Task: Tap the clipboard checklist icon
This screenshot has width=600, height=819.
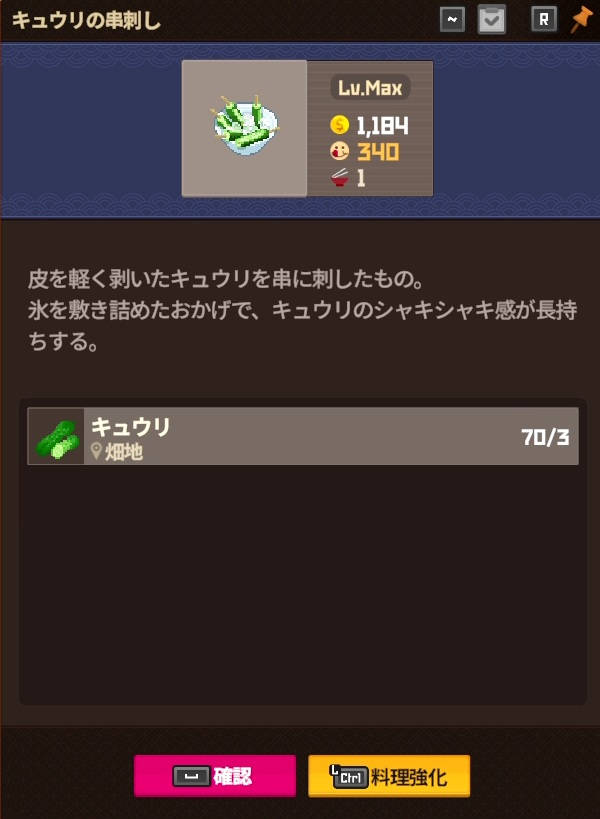Action: pos(491,20)
